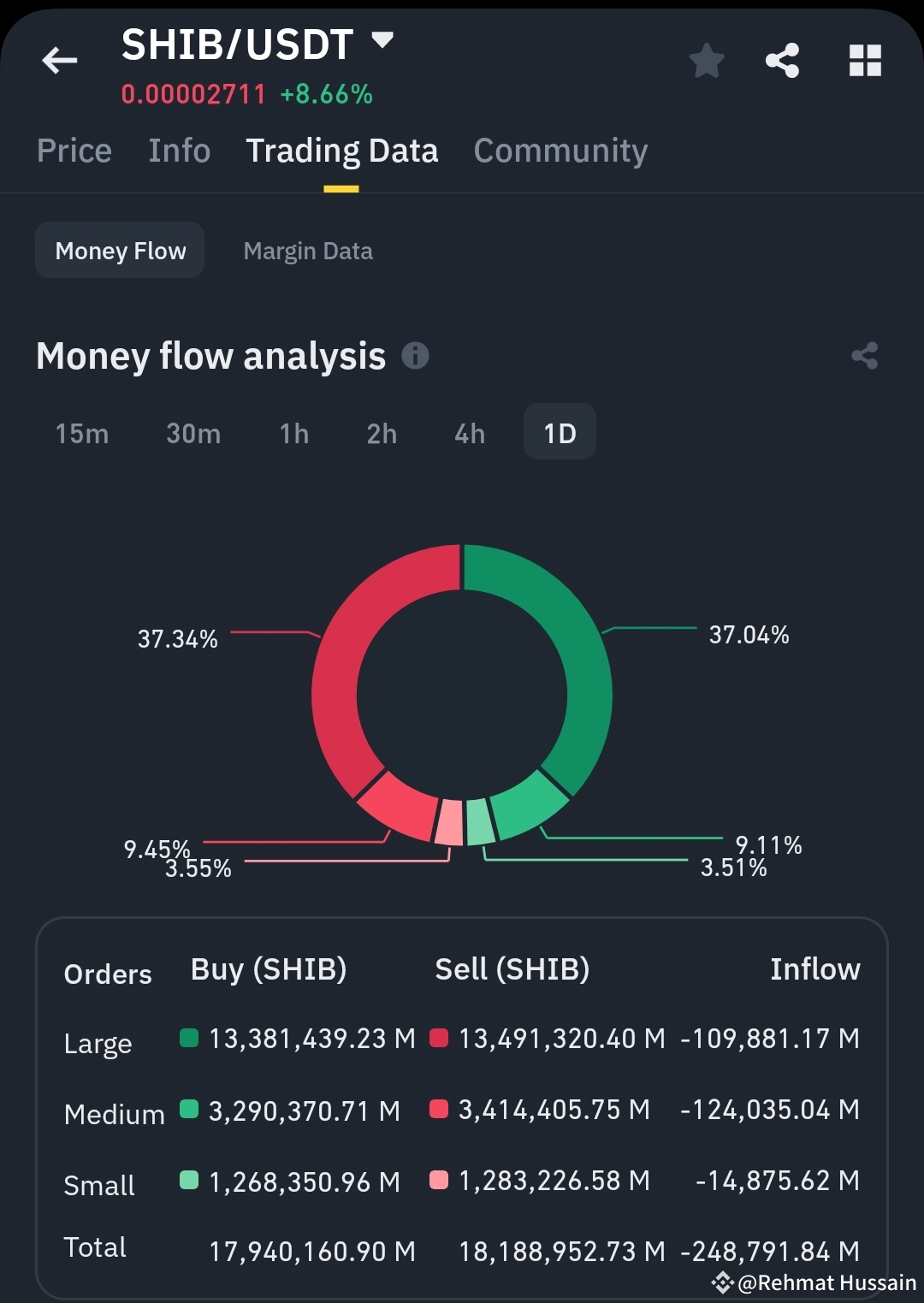924x1303 pixels.
Task: Open the Community tab
Action: pos(560,150)
